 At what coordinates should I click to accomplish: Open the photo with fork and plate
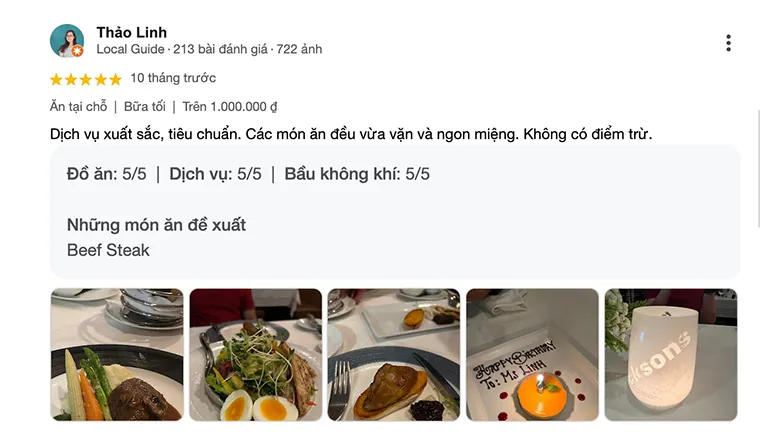[394, 354]
